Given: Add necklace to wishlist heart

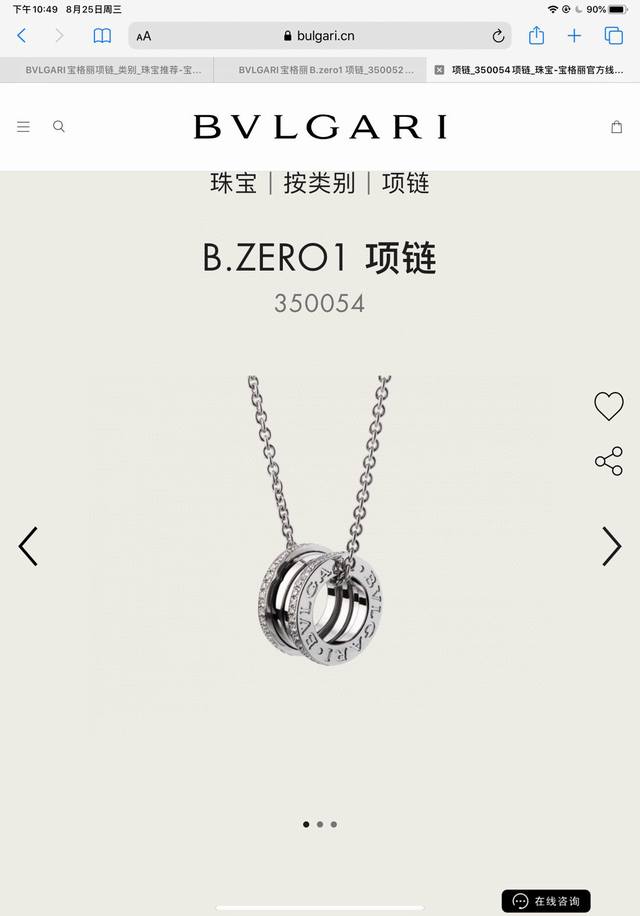Looking at the screenshot, I should (608, 406).
